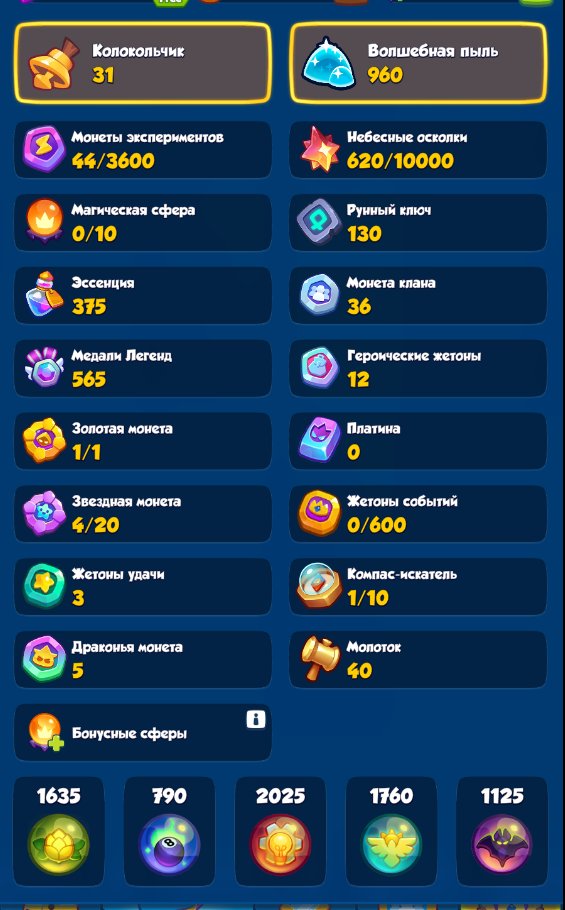Open the Волшебная пыль card
Image resolution: width=565 pixels, height=910 pixels.
click(x=418, y=63)
